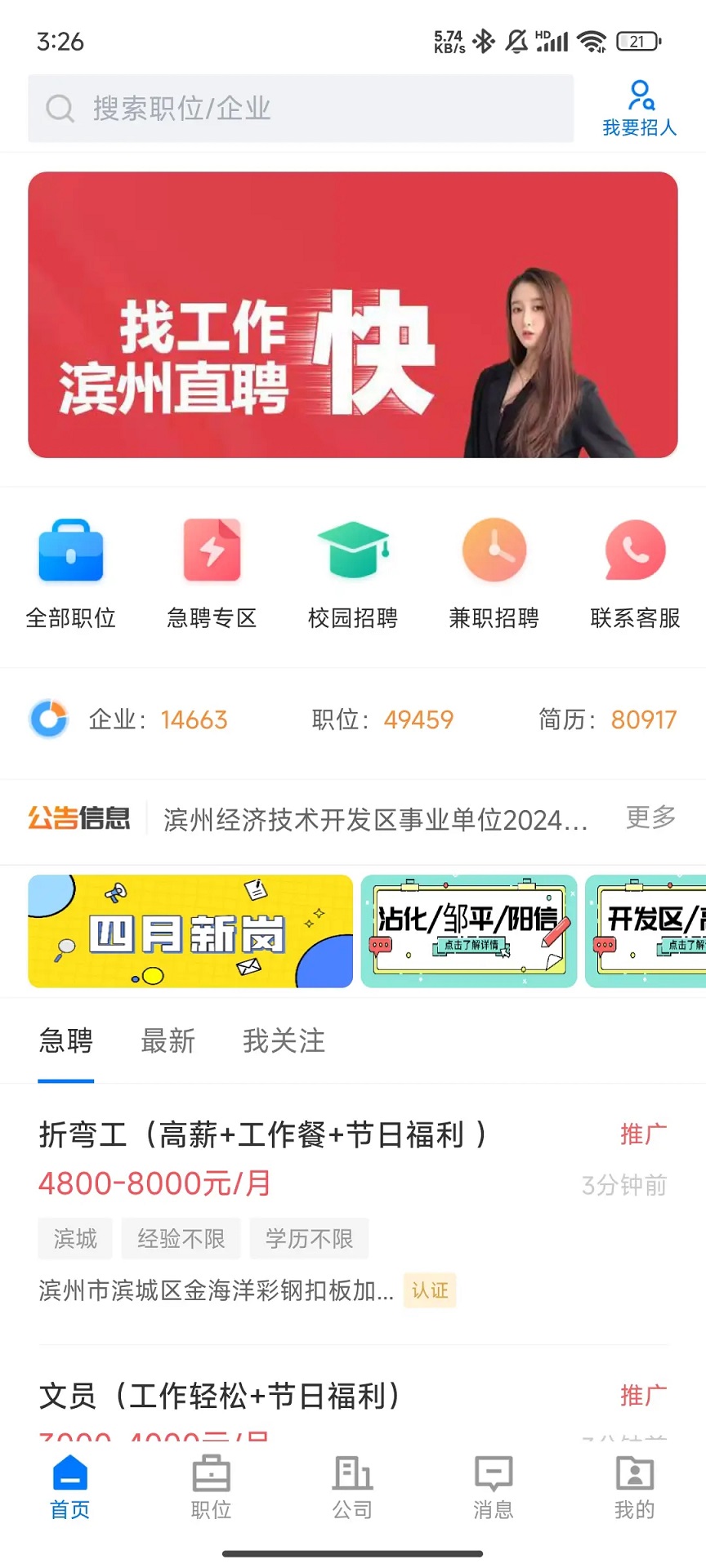Open the 滨州经济技术开发区 announcement
This screenshot has width=706, height=1568.
click(x=376, y=819)
